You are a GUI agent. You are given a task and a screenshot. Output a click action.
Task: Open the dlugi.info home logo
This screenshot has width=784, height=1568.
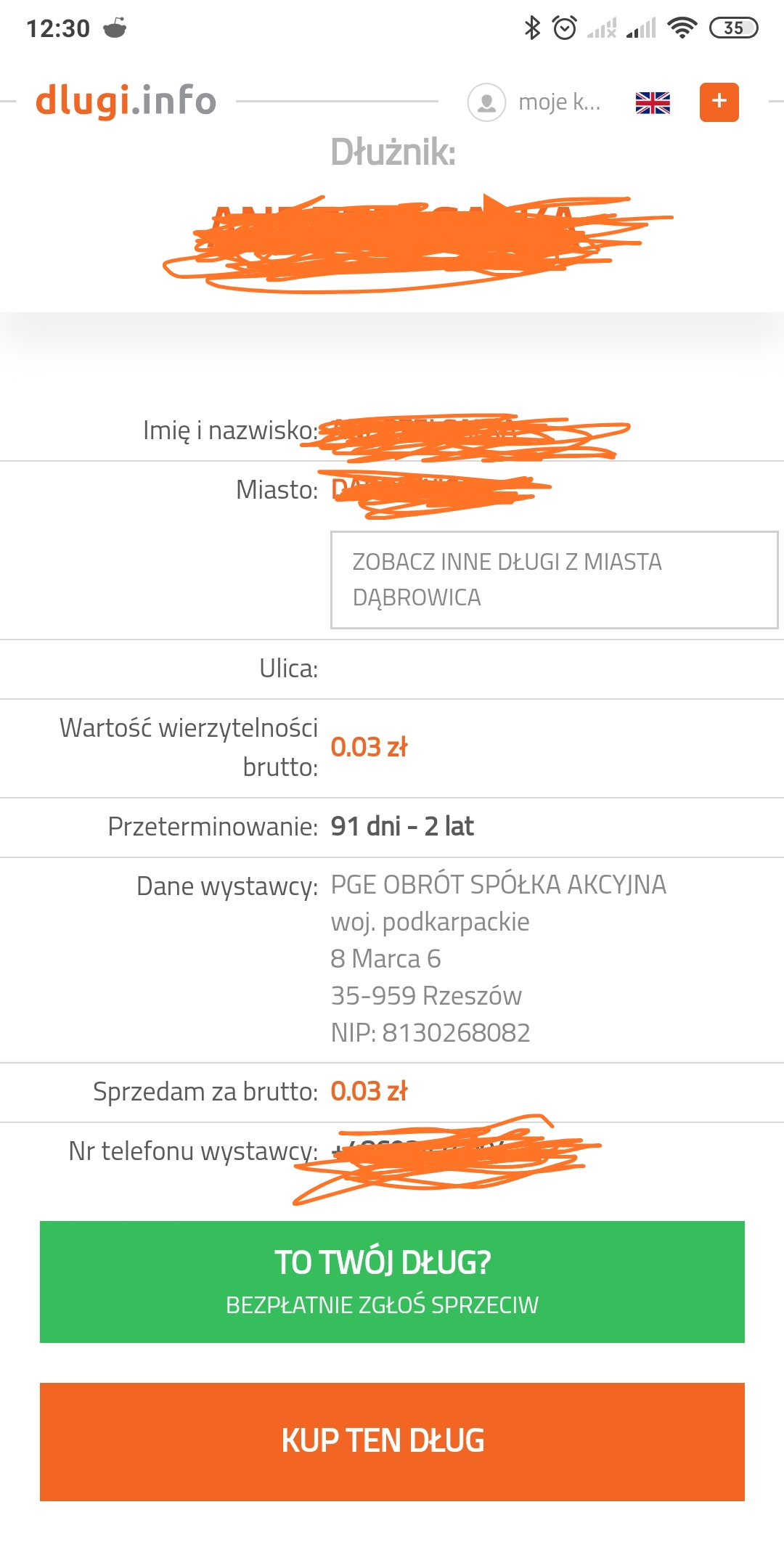[x=126, y=101]
